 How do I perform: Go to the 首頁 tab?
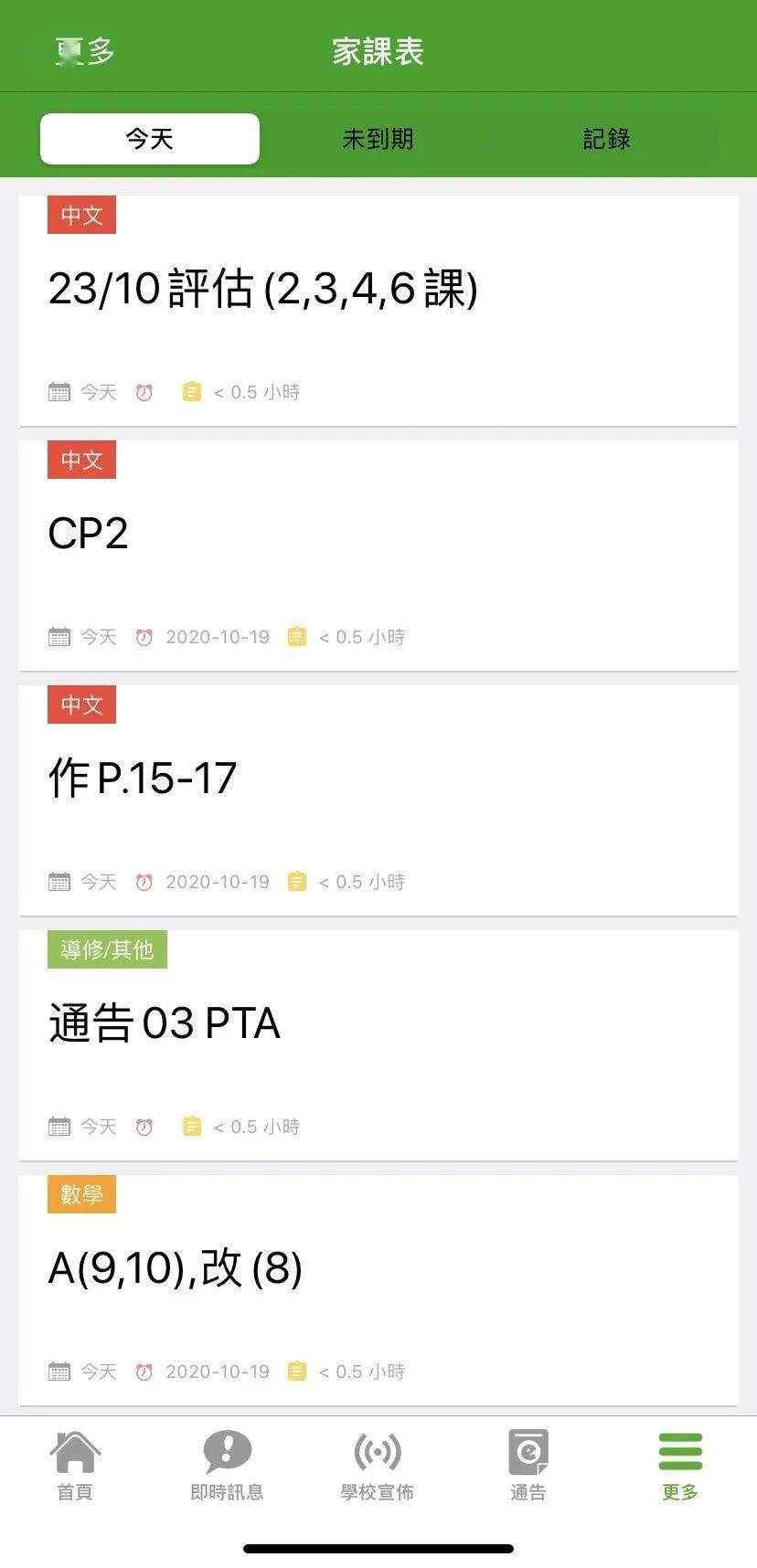tap(75, 1466)
